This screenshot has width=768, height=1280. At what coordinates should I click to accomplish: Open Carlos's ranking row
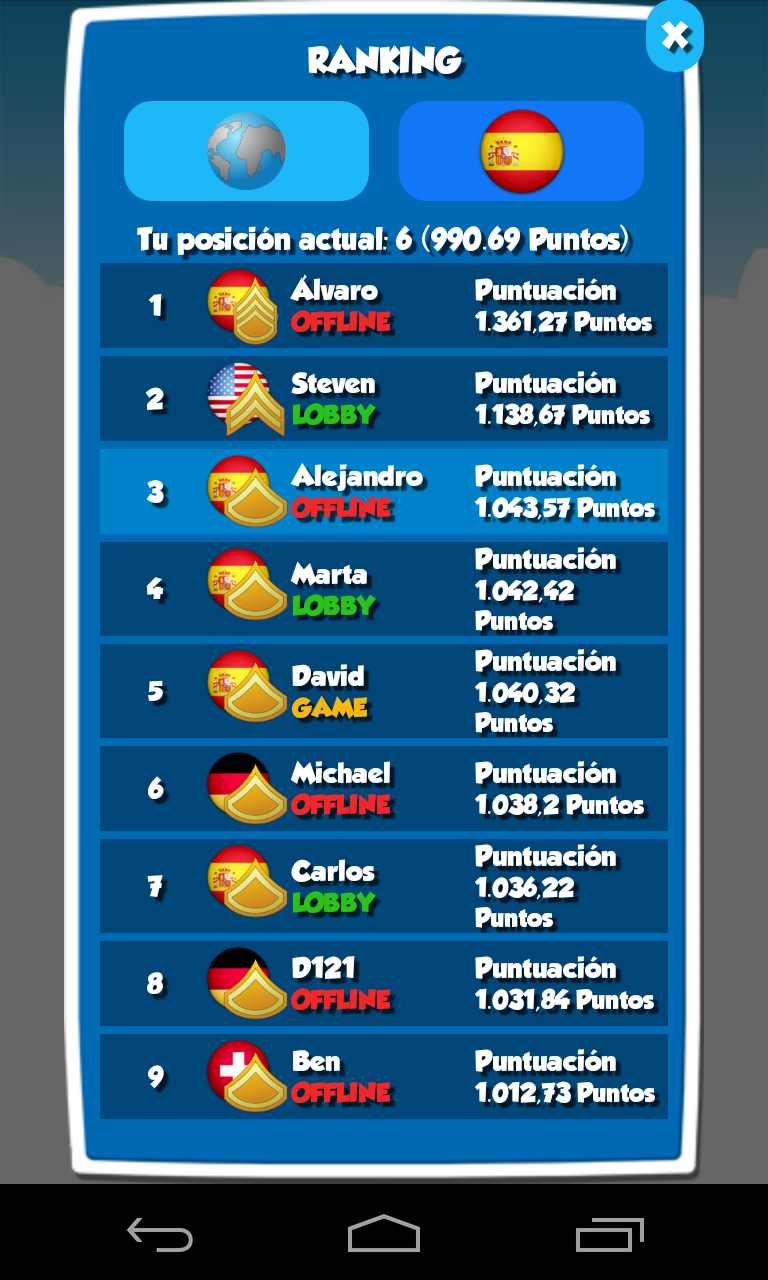click(383, 886)
